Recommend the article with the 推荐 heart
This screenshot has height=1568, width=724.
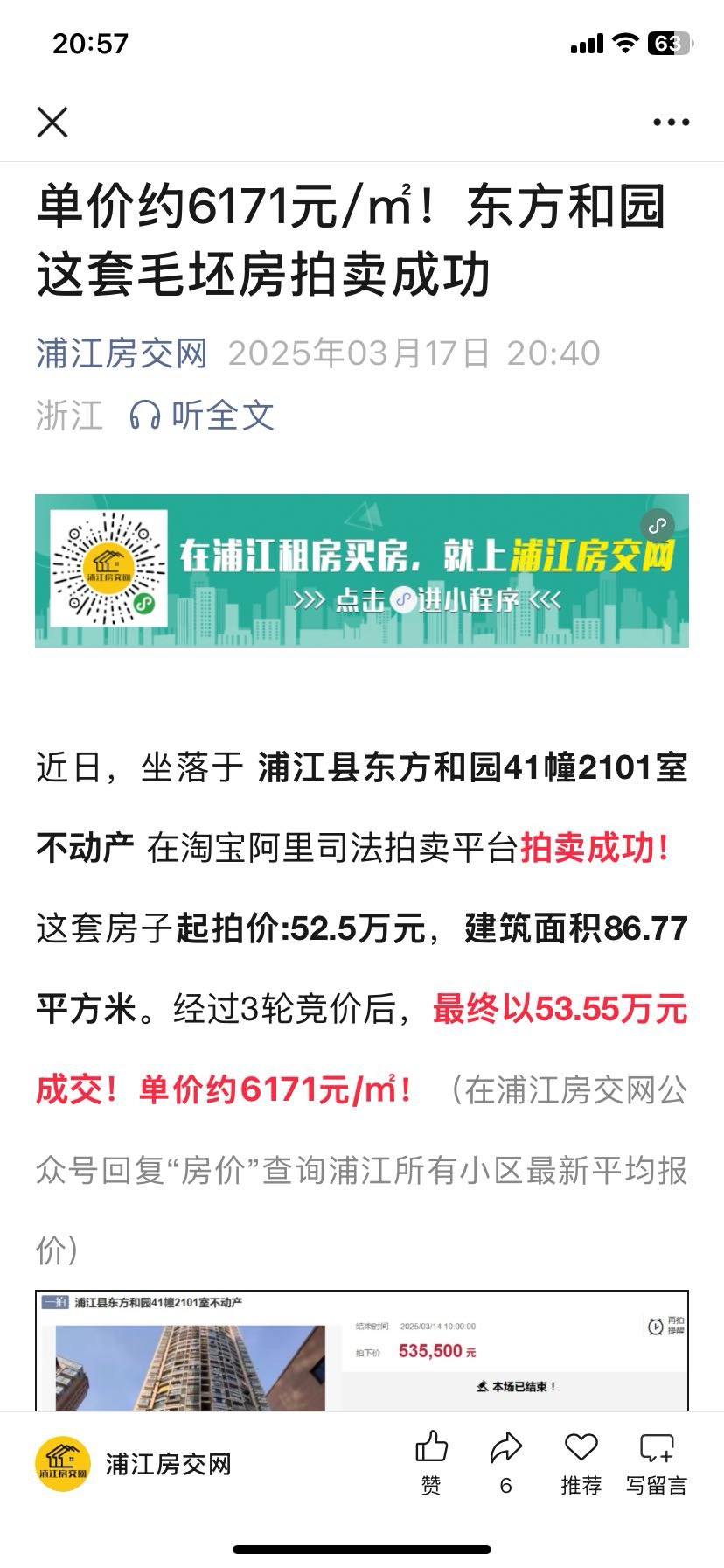(581, 1463)
